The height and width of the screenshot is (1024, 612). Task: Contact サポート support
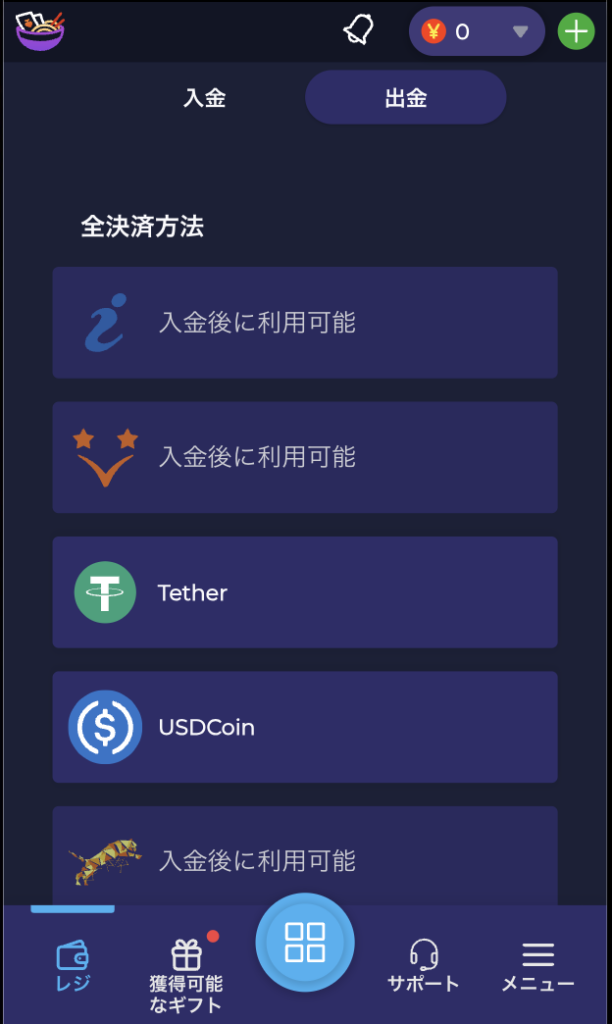coord(423,965)
